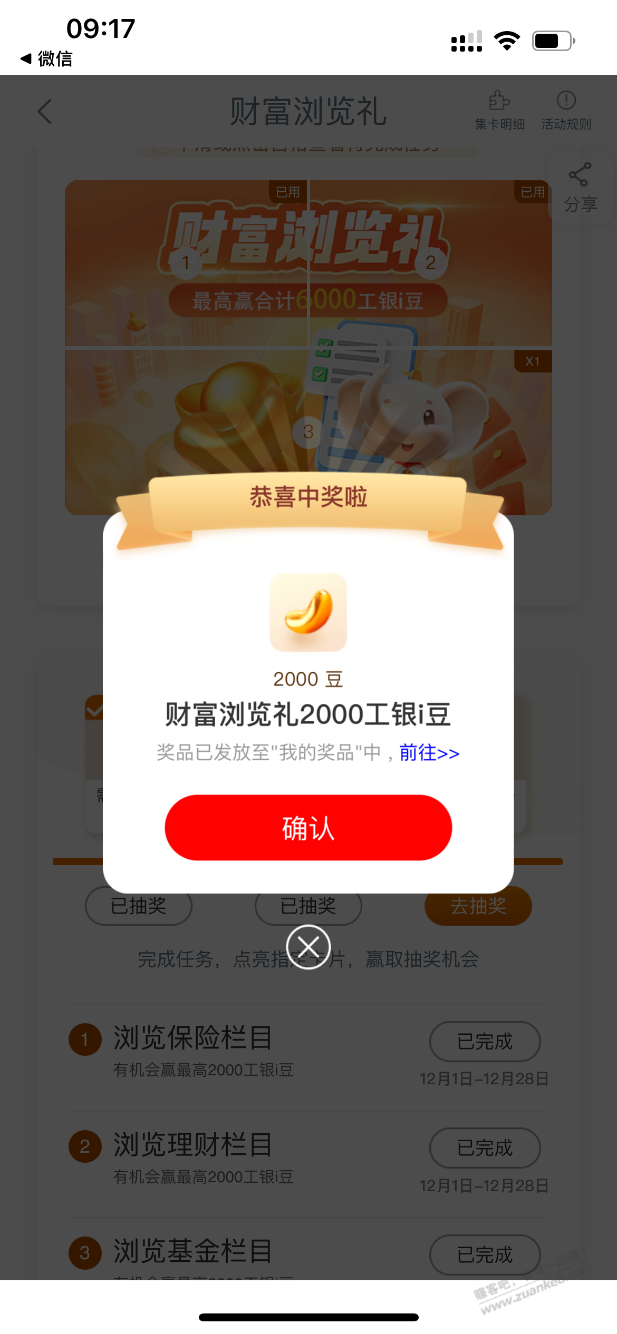The width and height of the screenshot is (617, 1334).
Task: Dismiss the prize dialog with the X
Action: (x=308, y=946)
